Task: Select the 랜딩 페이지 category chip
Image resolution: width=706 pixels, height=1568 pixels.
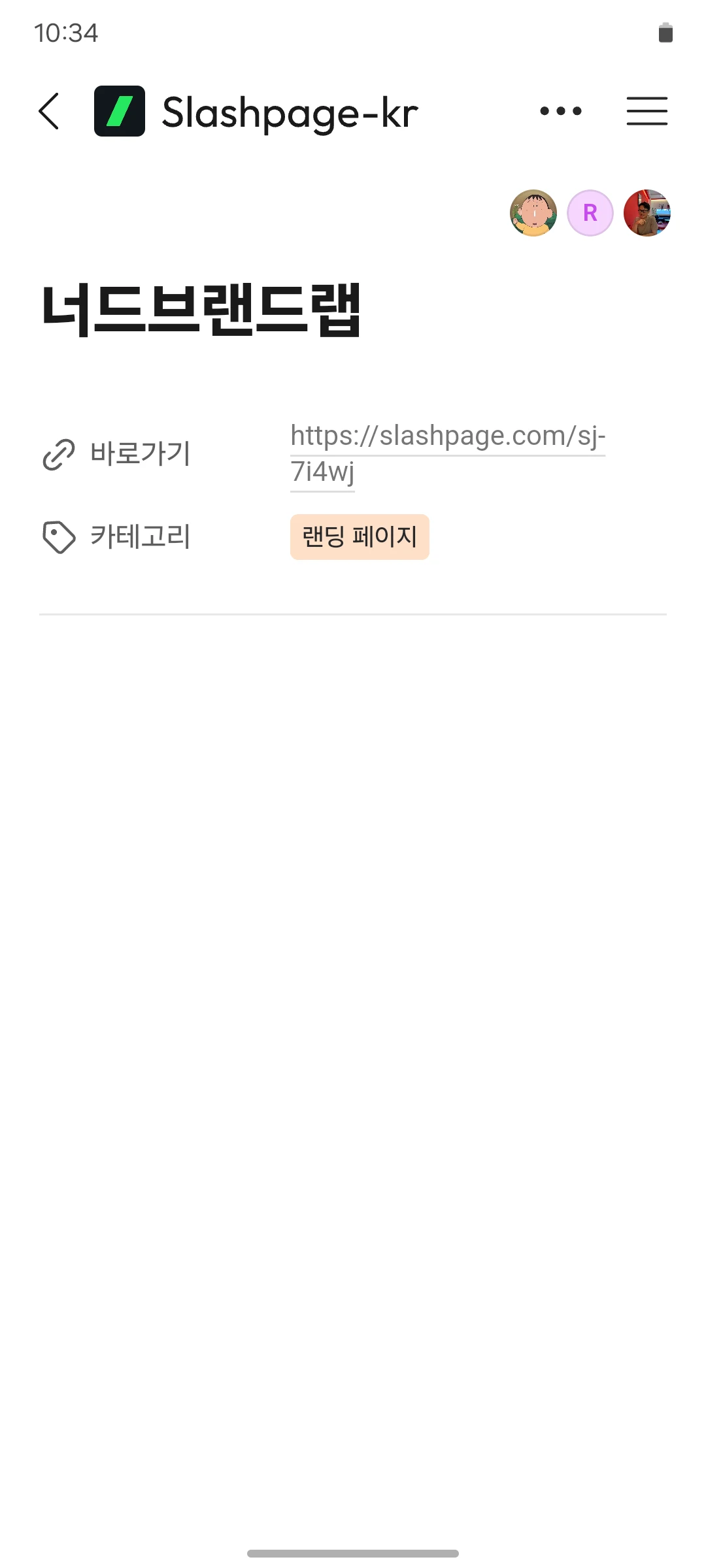Action: 360,537
